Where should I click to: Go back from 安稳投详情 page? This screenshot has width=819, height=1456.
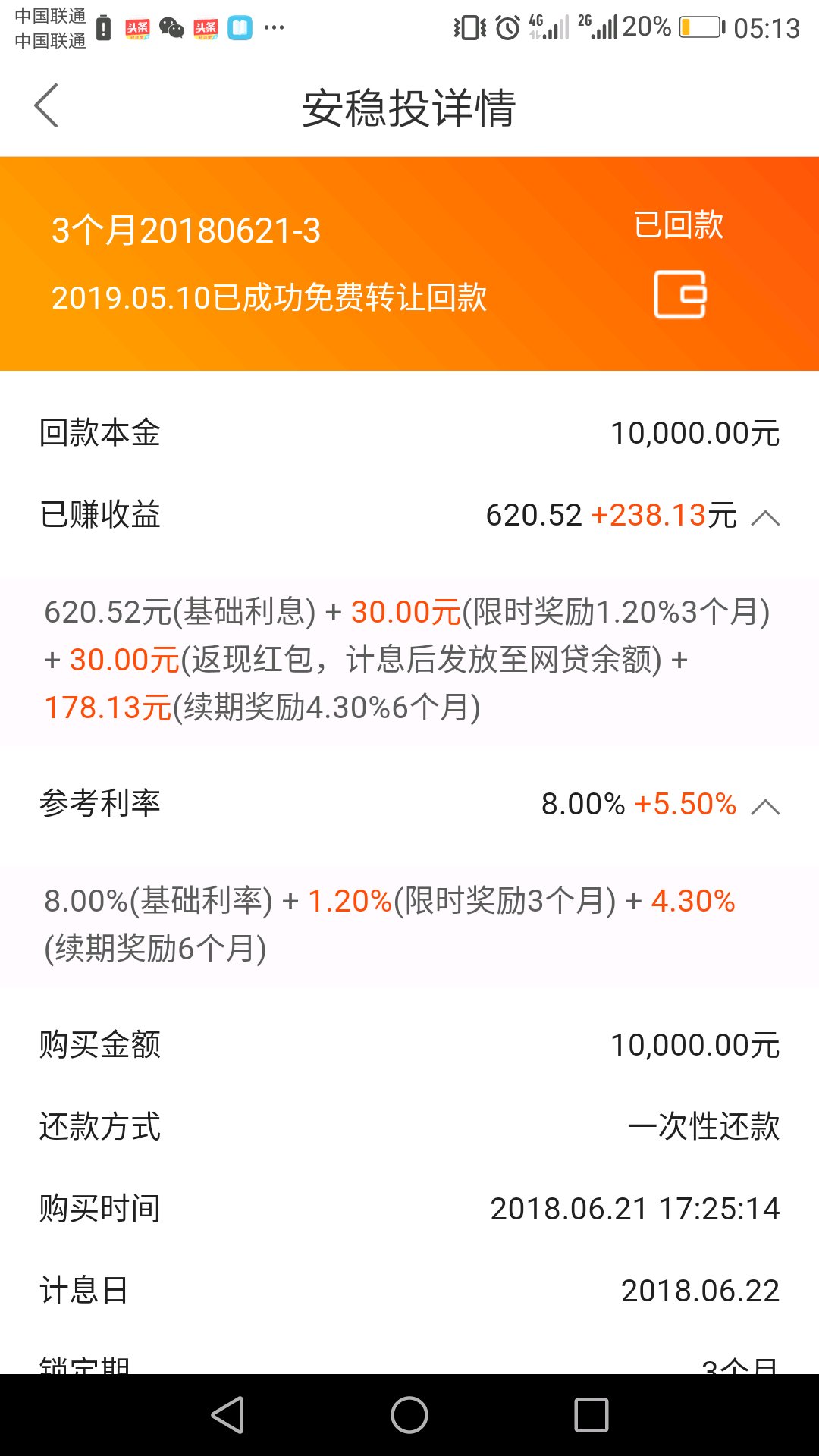coord(46,106)
